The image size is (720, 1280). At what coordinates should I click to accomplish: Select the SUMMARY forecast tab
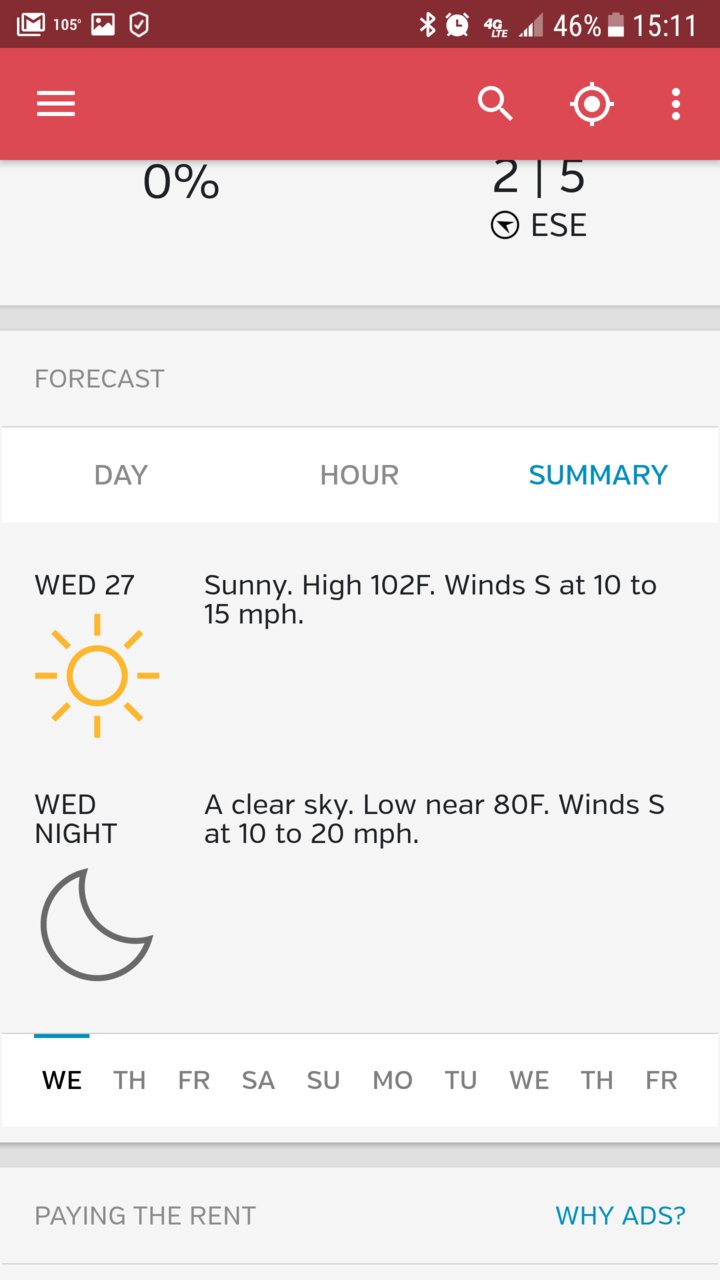pos(598,475)
